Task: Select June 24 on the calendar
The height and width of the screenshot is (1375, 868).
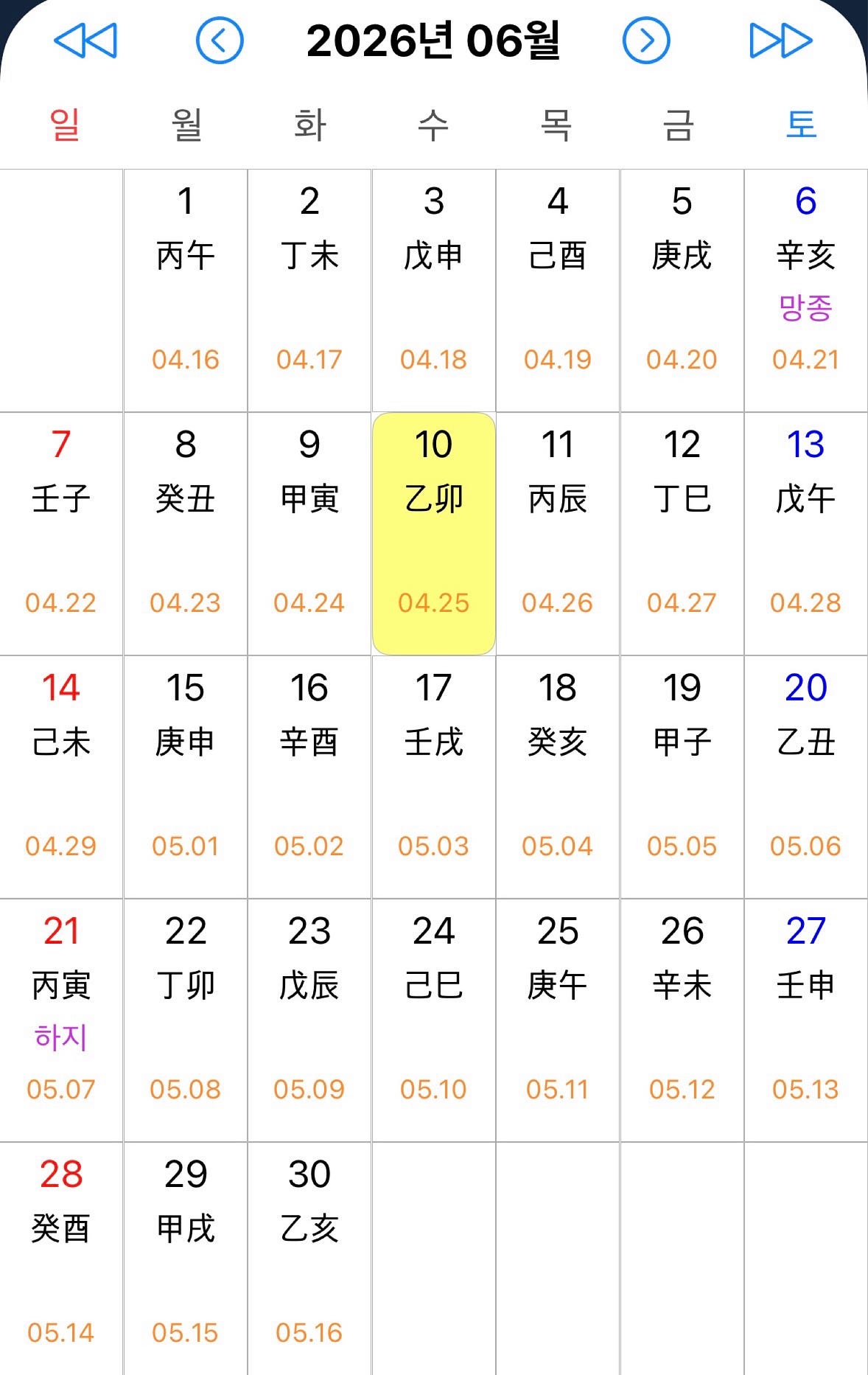Action: 434,1020
